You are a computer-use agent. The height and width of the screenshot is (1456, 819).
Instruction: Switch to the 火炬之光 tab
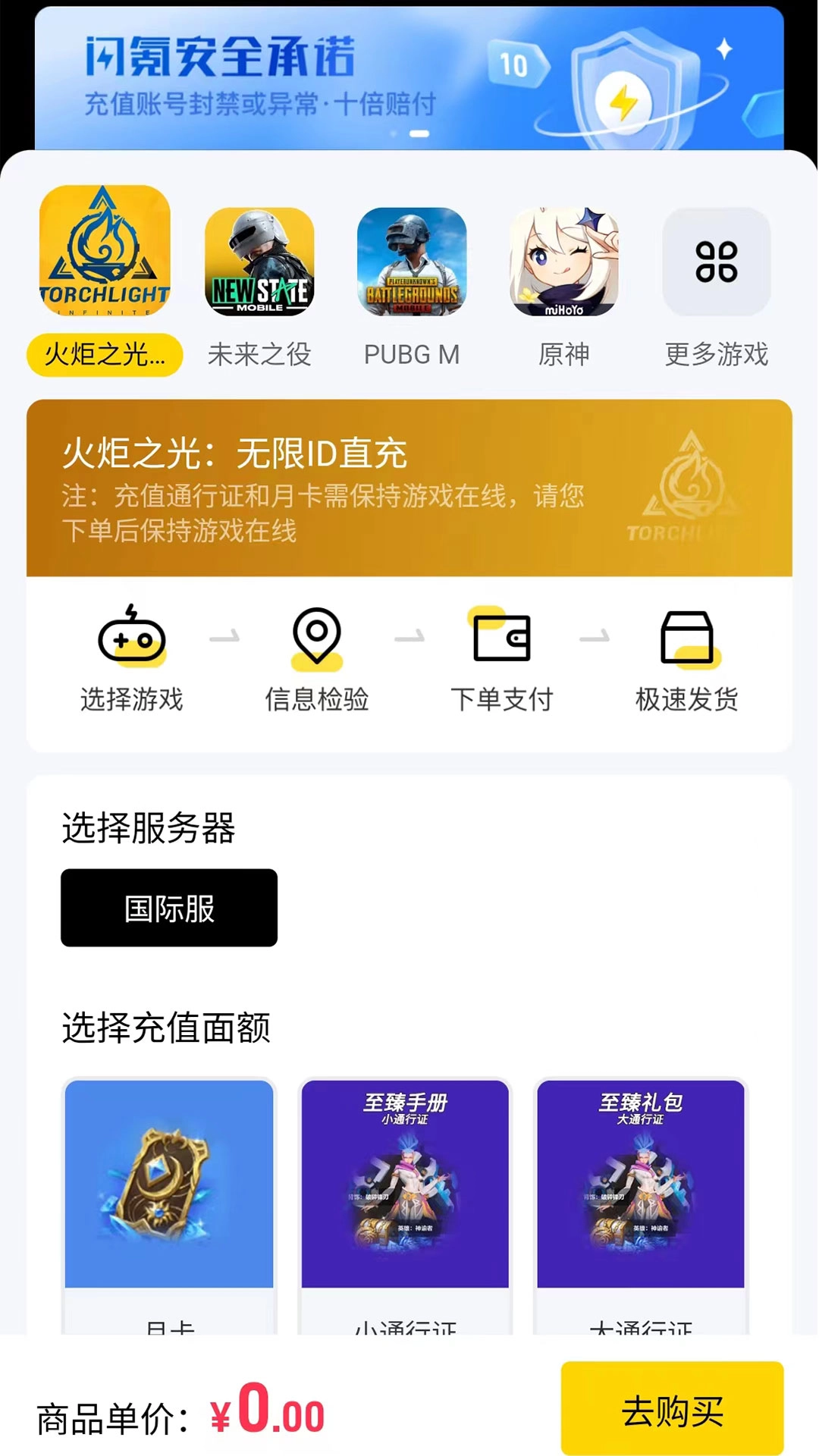(x=105, y=355)
